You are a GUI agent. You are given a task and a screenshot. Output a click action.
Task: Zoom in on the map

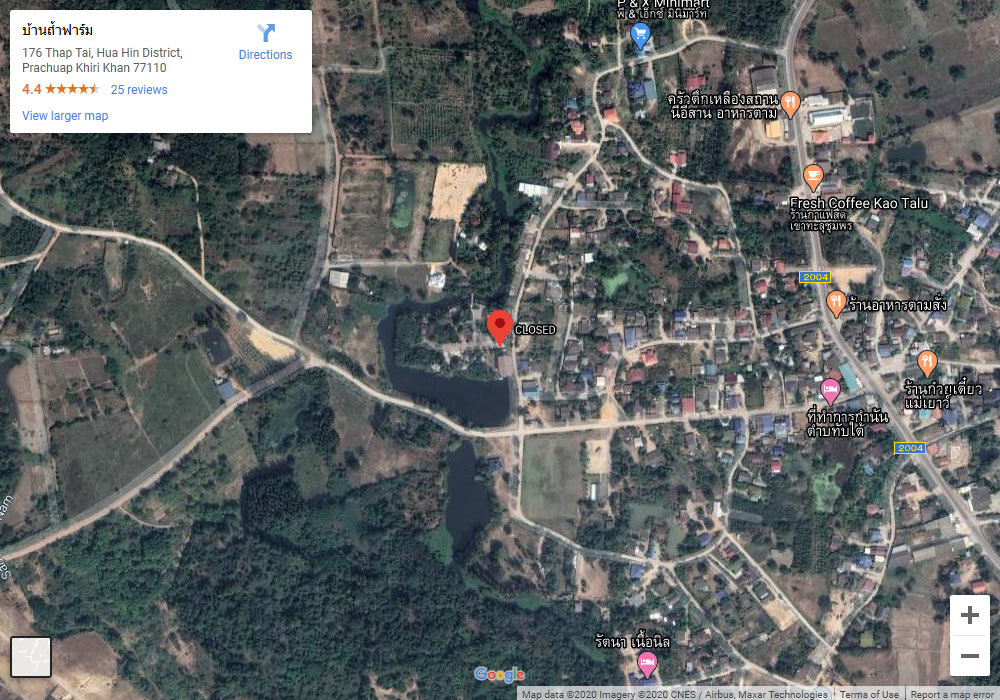[x=969, y=616]
